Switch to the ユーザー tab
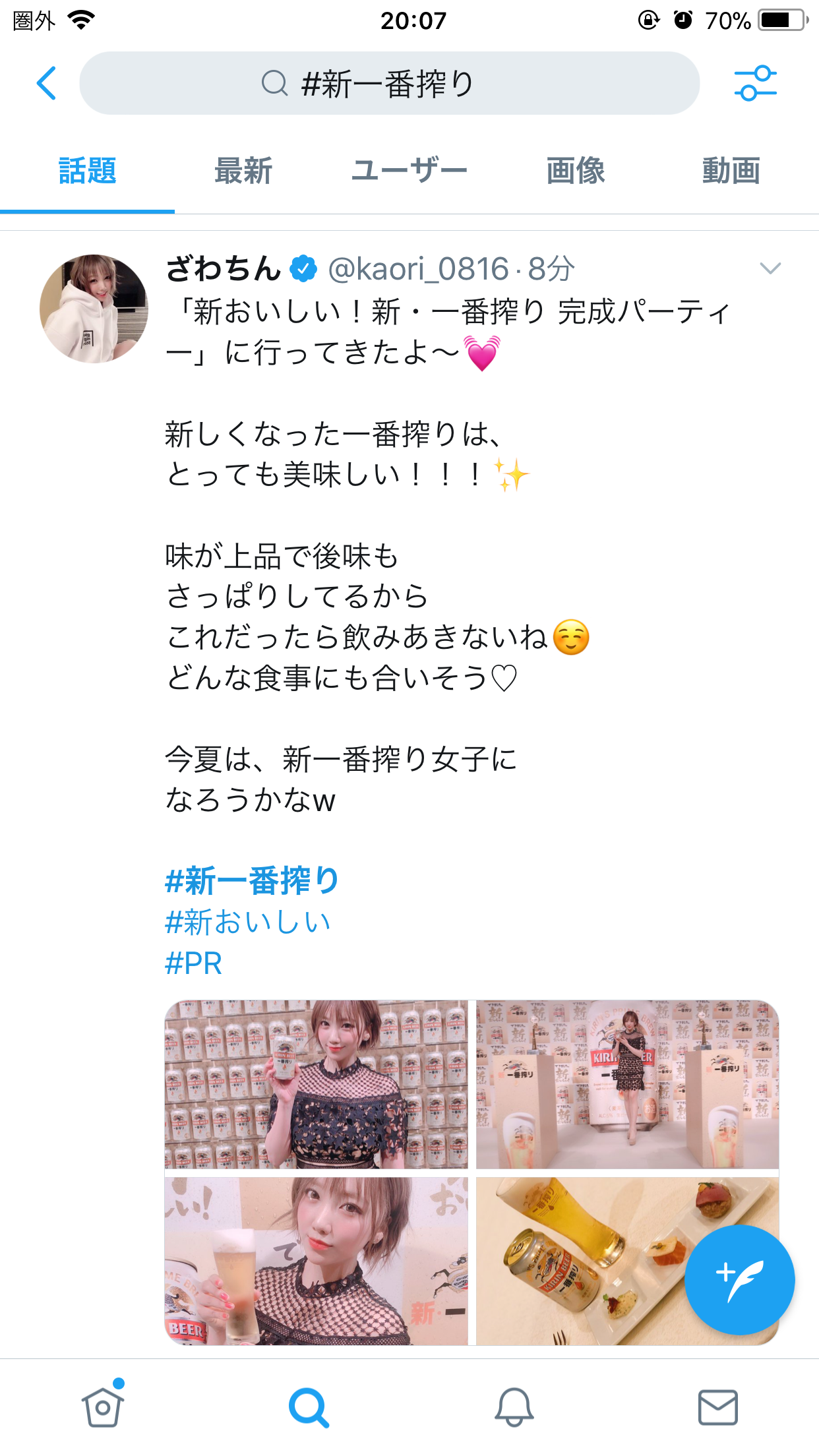The width and height of the screenshot is (819, 1456). click(x=409, y=171)
